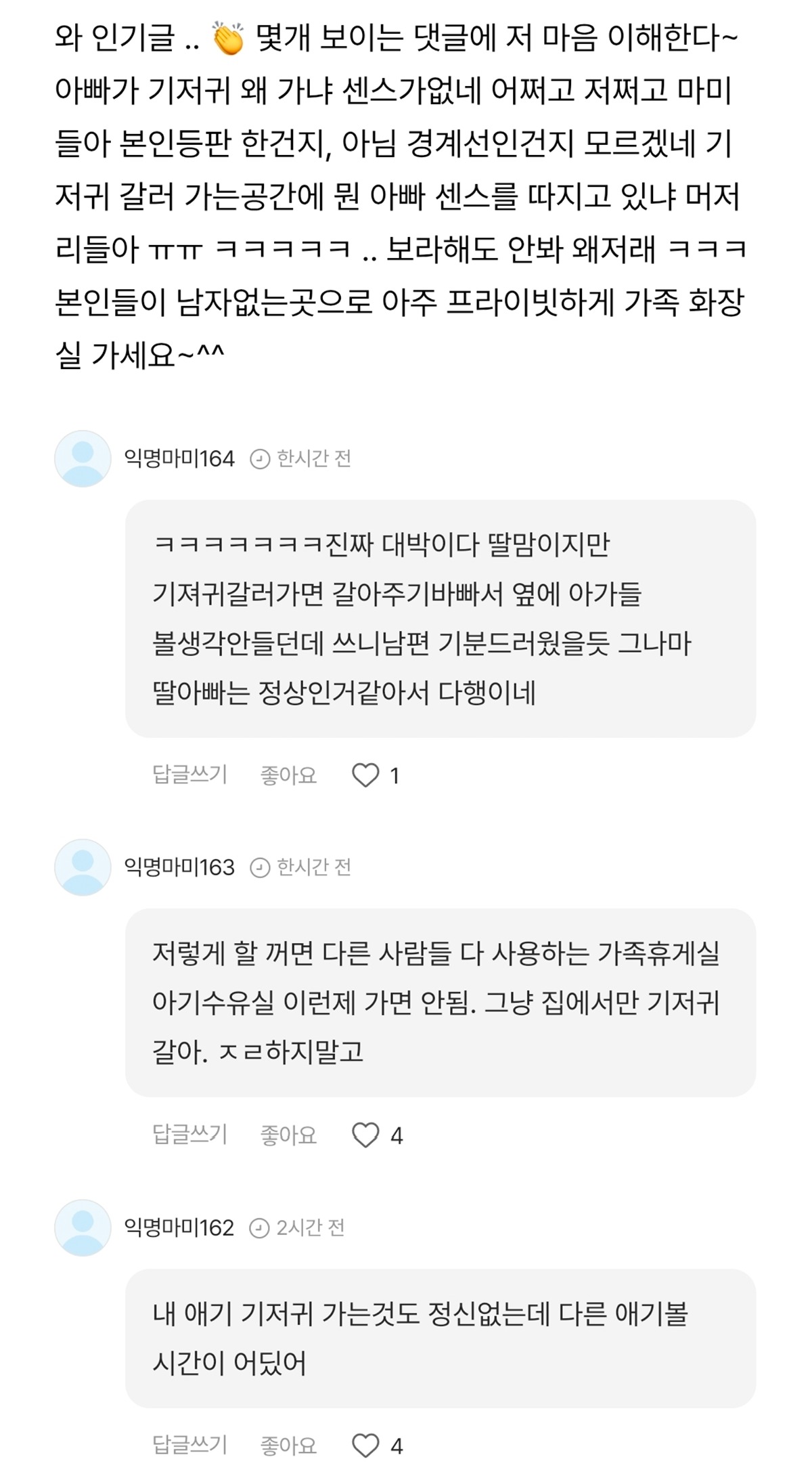Open 익명마미162's profile avatar
The height and width of the screenshot is (1478, 812).
(83, 1227)
